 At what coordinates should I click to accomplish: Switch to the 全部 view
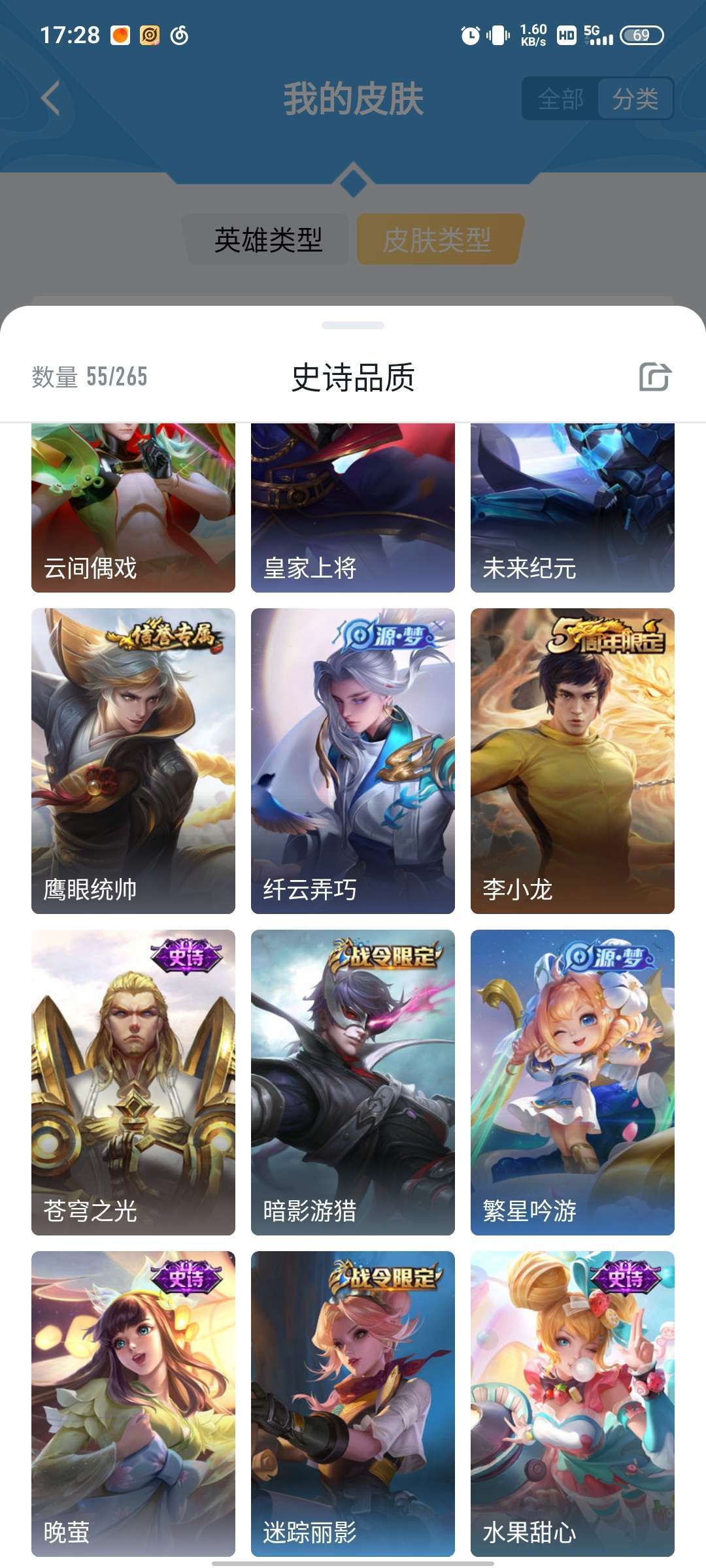pos(560,99)
